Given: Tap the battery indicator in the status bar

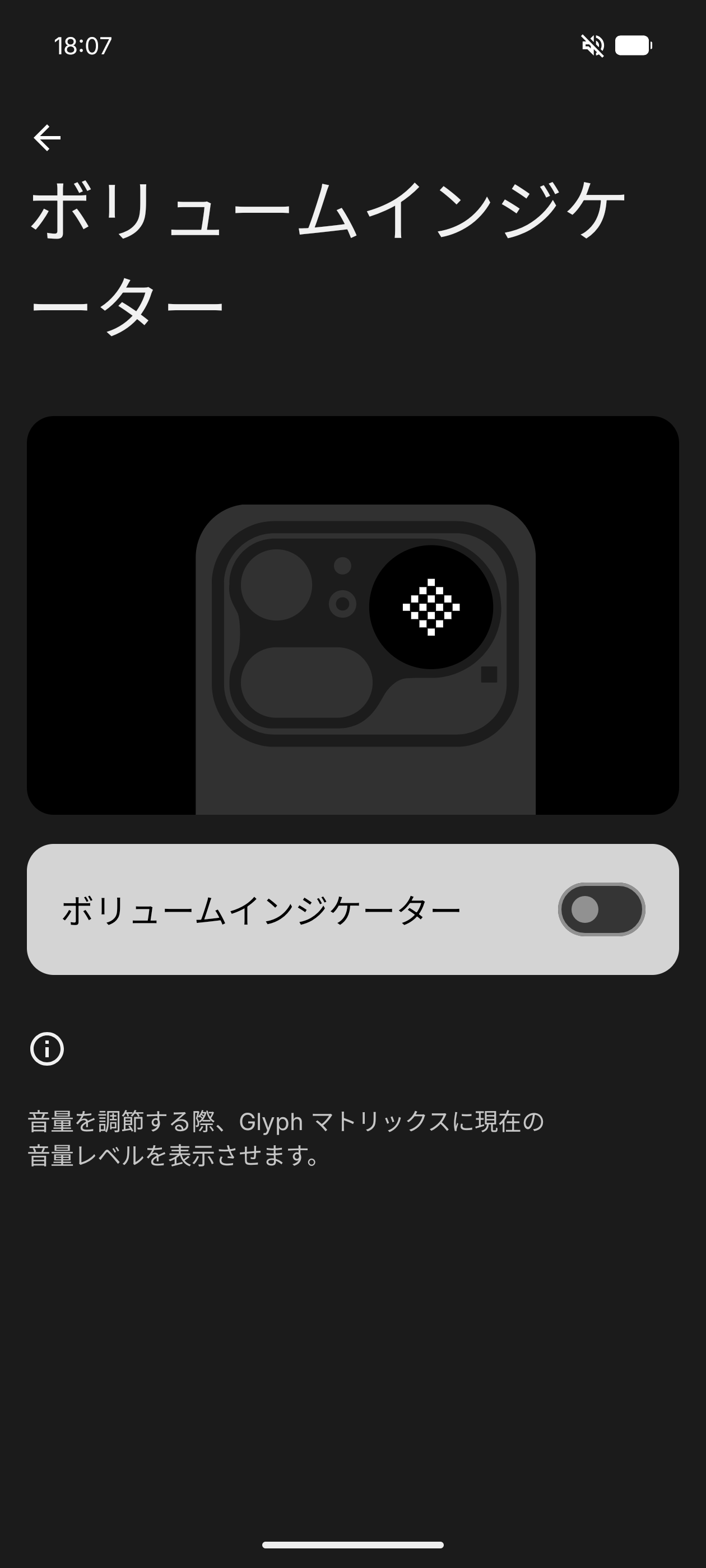Looking at the screenshot, I should [x=634, y=44].
